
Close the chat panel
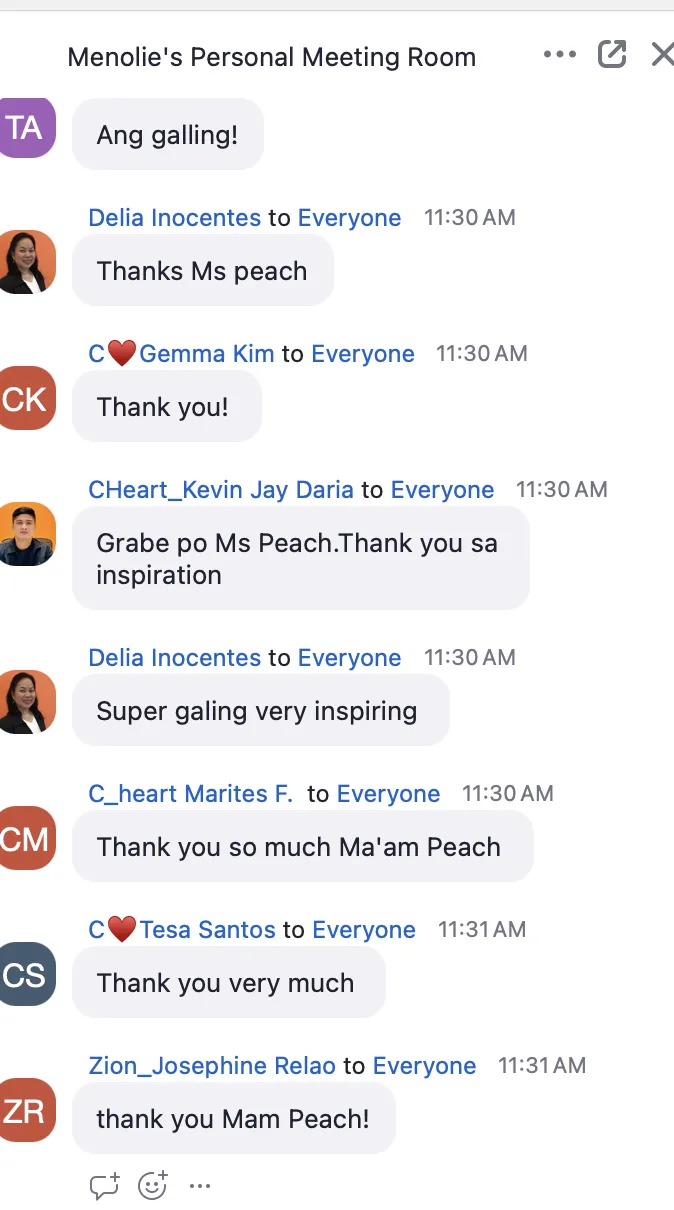662,54
